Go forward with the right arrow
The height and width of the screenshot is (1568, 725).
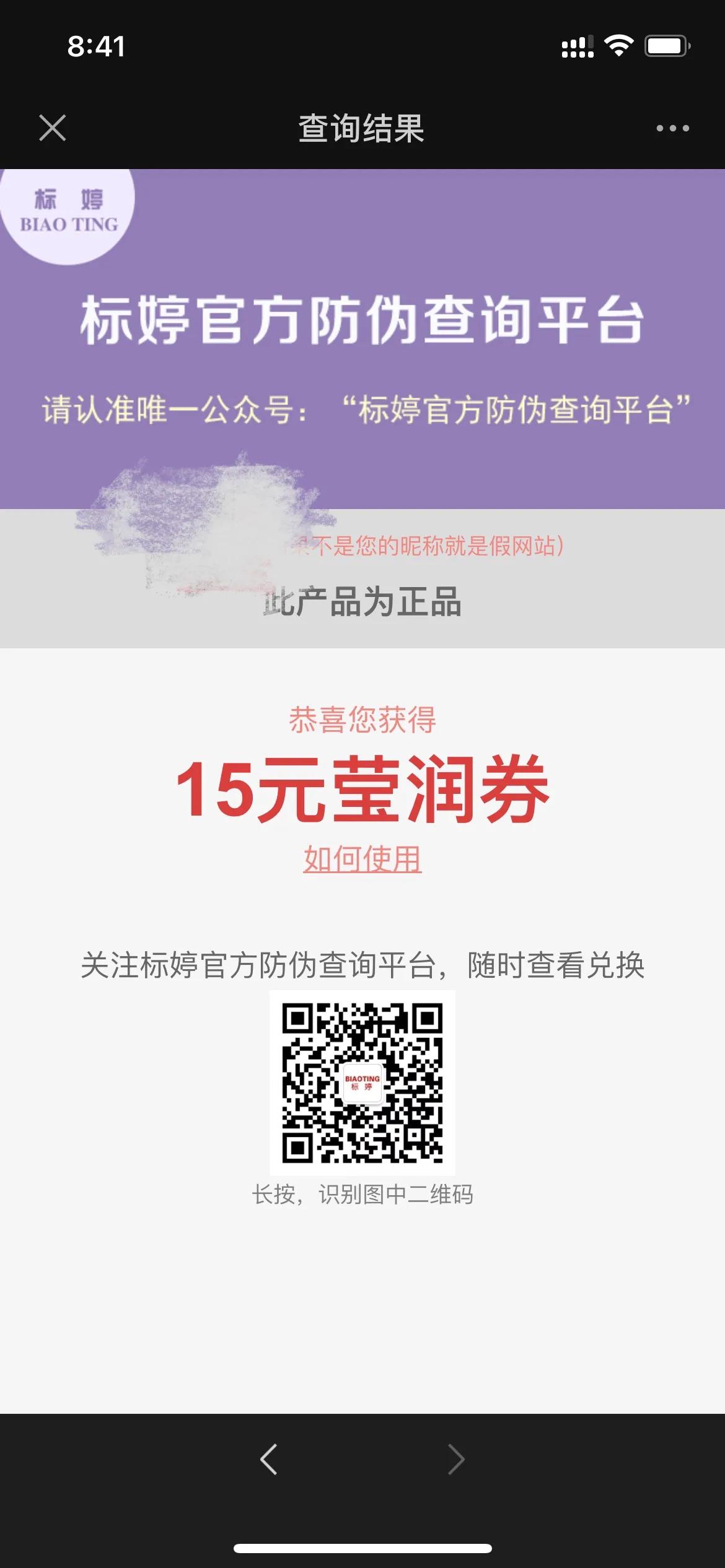[x=456, y=1460]
